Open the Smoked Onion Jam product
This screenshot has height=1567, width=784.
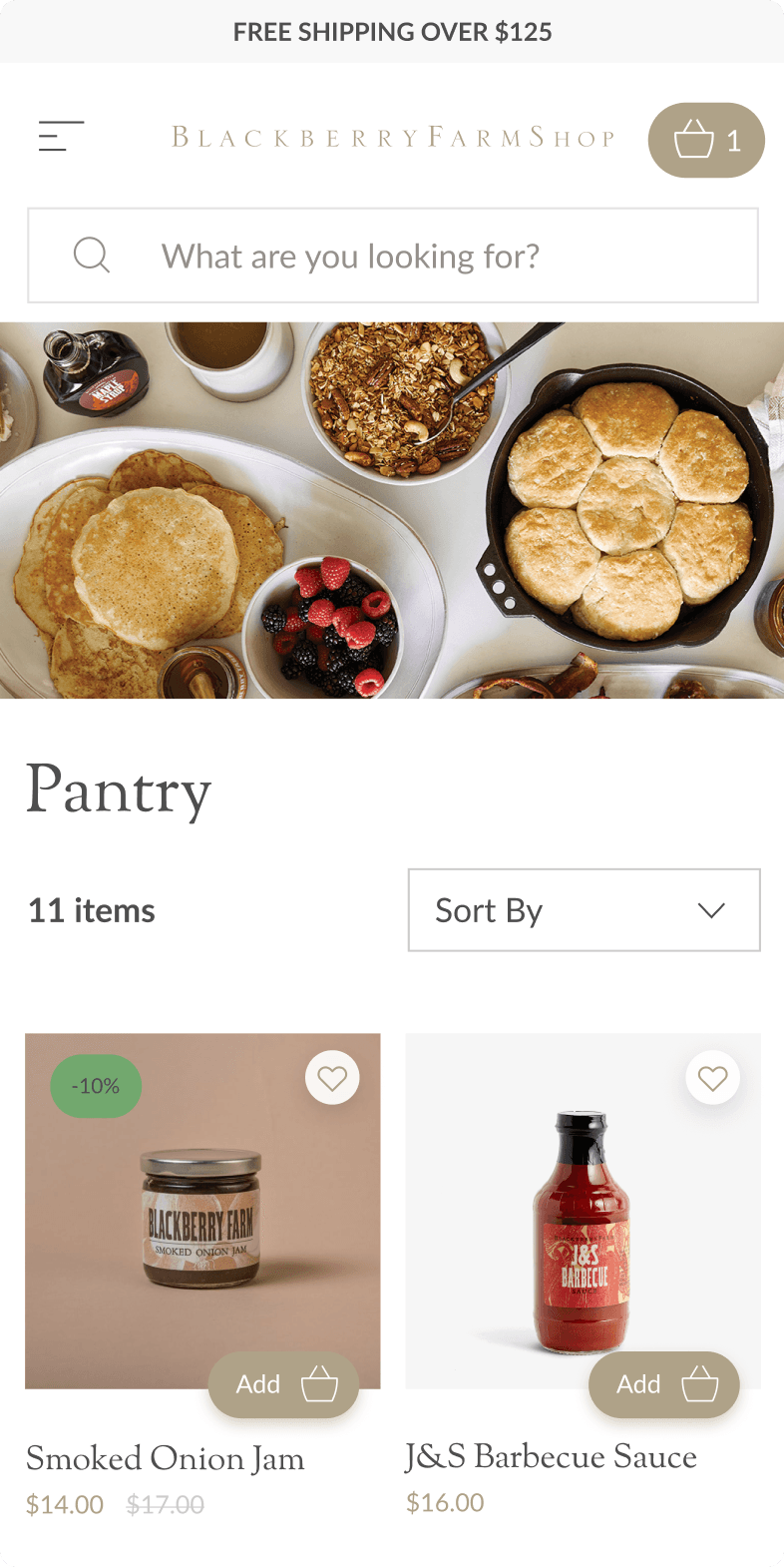(x=166, y=1458)
